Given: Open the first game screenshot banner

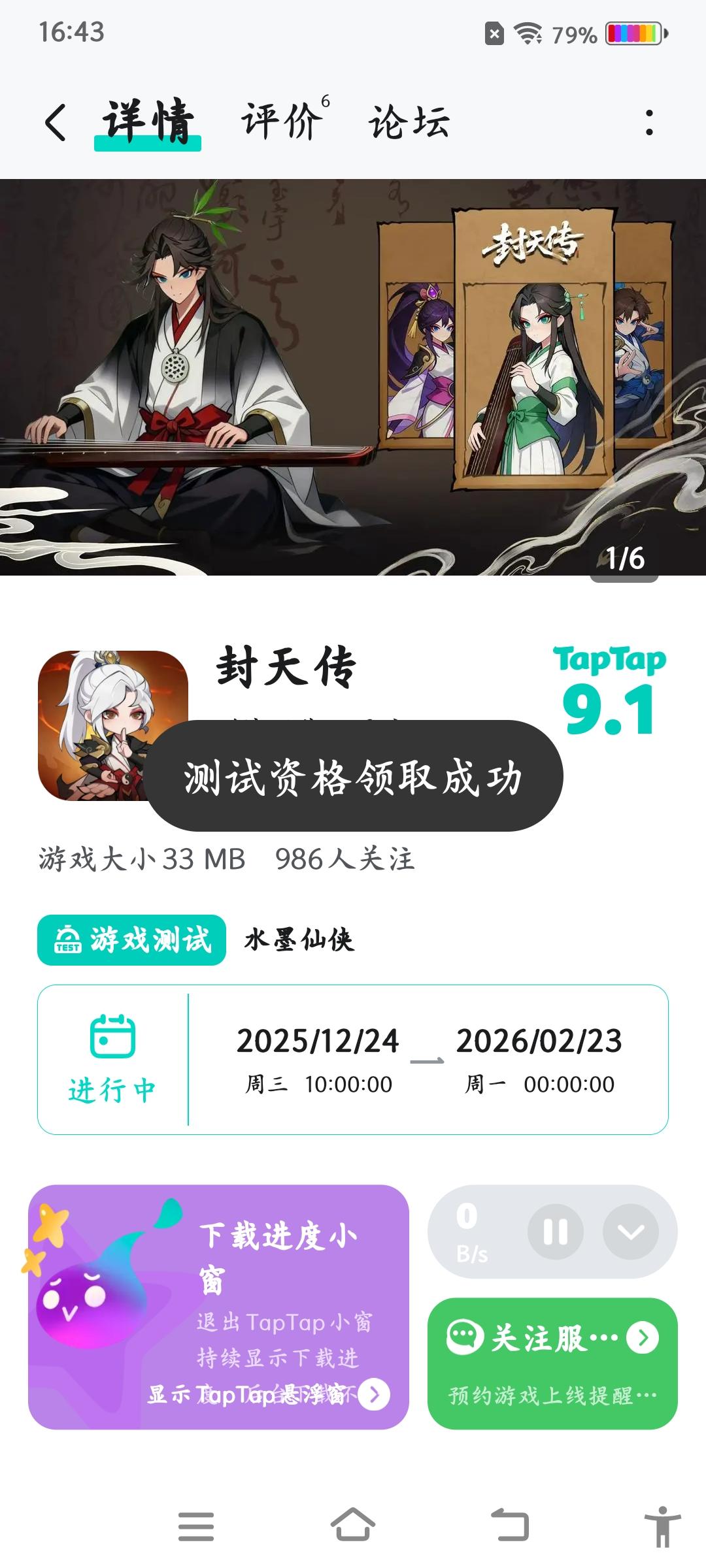Looking at the screenshot, I should pyautogui.click(x=353, y=379).
